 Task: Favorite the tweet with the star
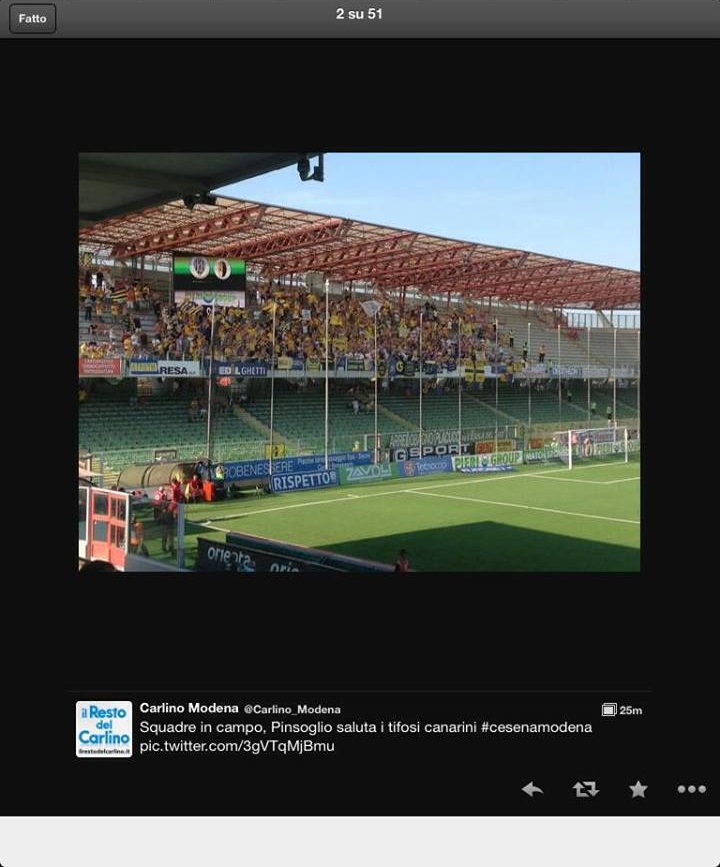(638, 789)
